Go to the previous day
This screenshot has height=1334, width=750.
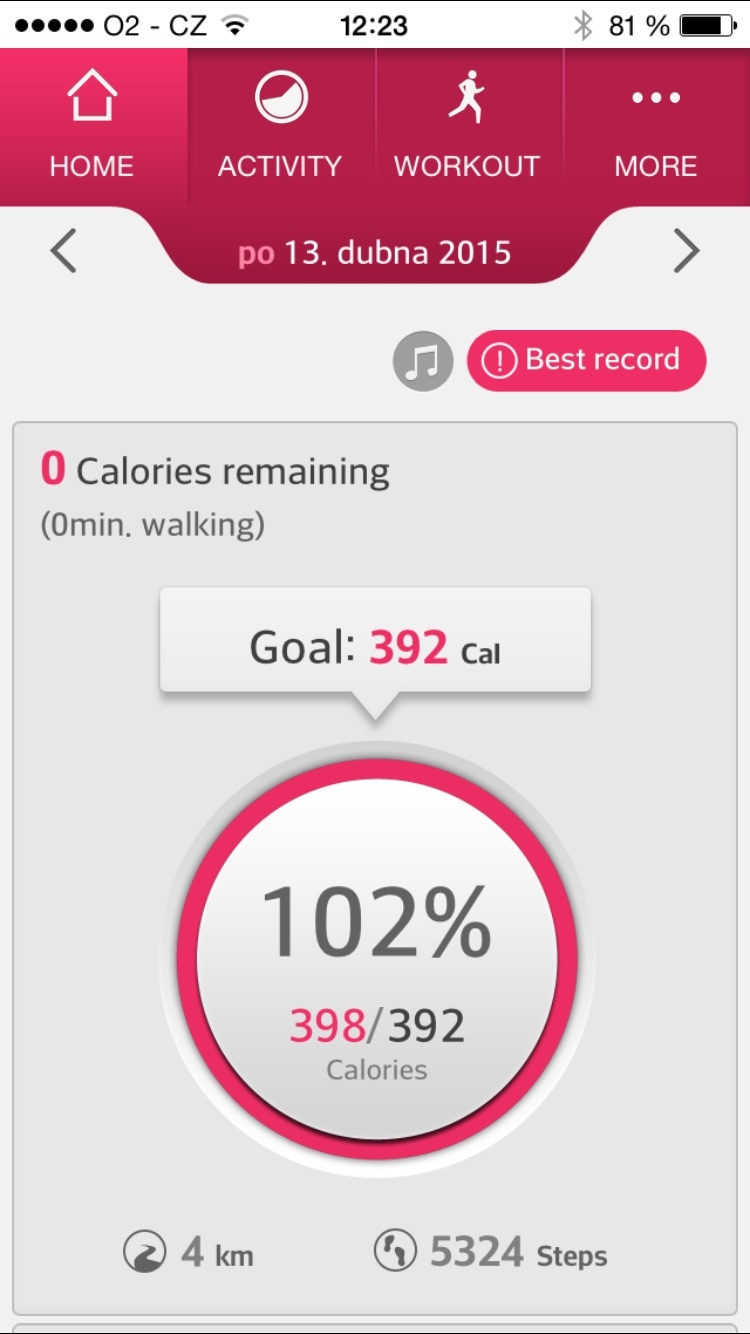coord(64,251)
